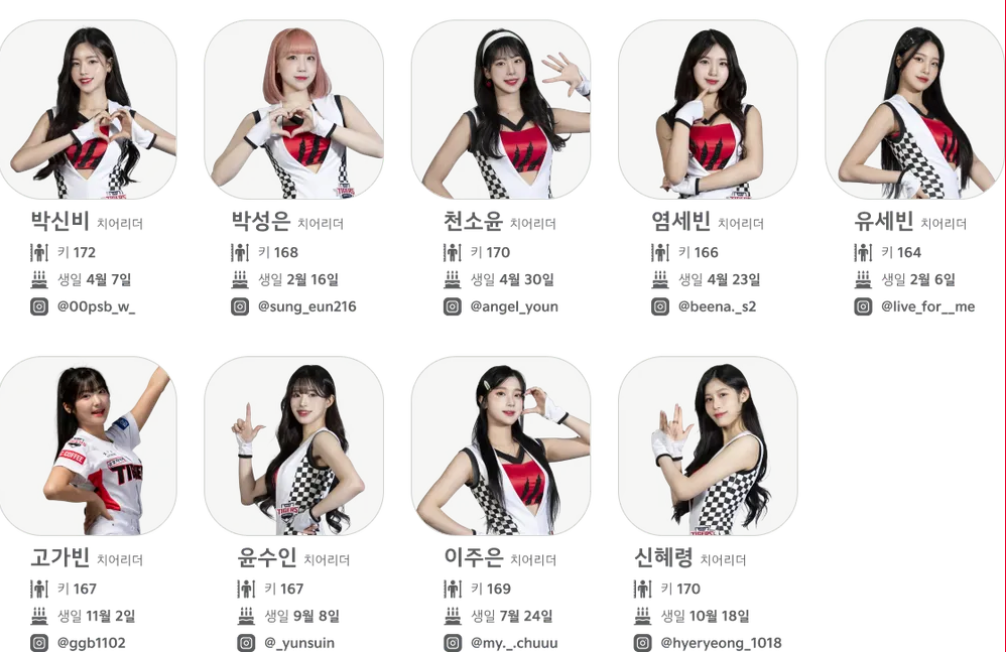Open 고가빈's cheerleader photo
This screenshot has width=1006, height=652.
point(88,446)
